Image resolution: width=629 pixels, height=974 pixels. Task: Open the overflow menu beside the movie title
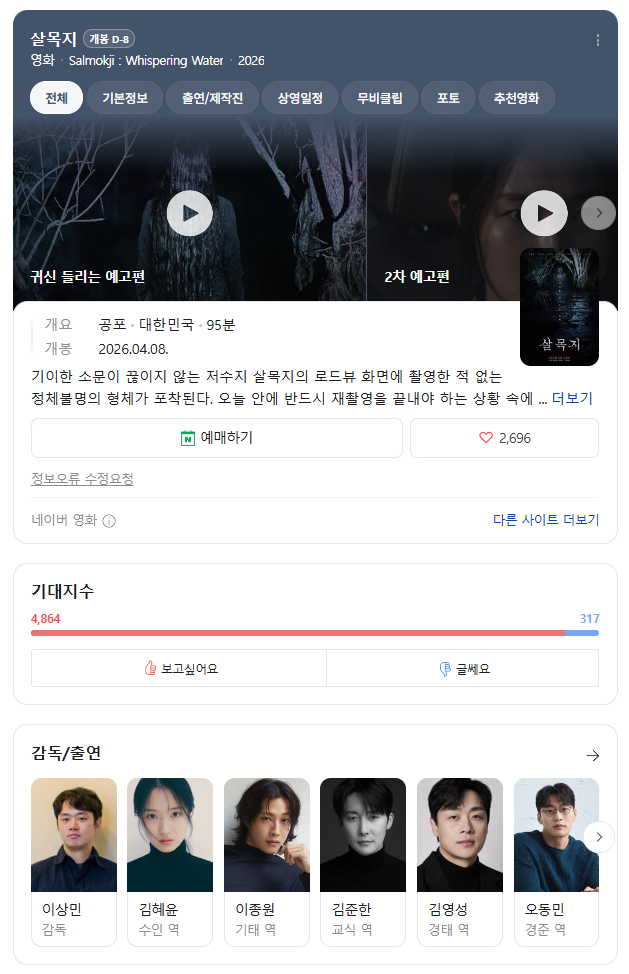pos(597,40)
